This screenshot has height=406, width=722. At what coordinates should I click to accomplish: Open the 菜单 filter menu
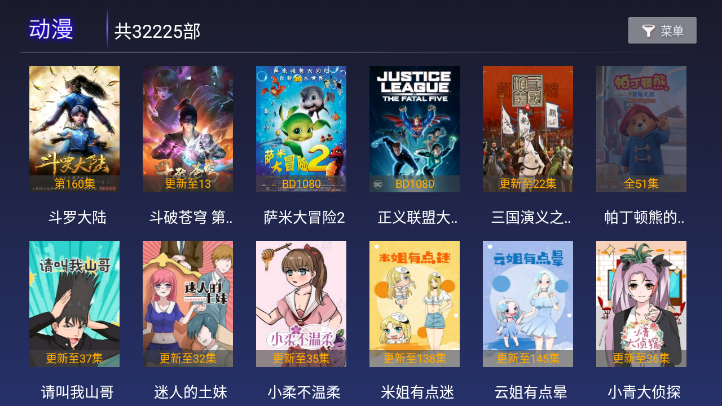(661, 31)
